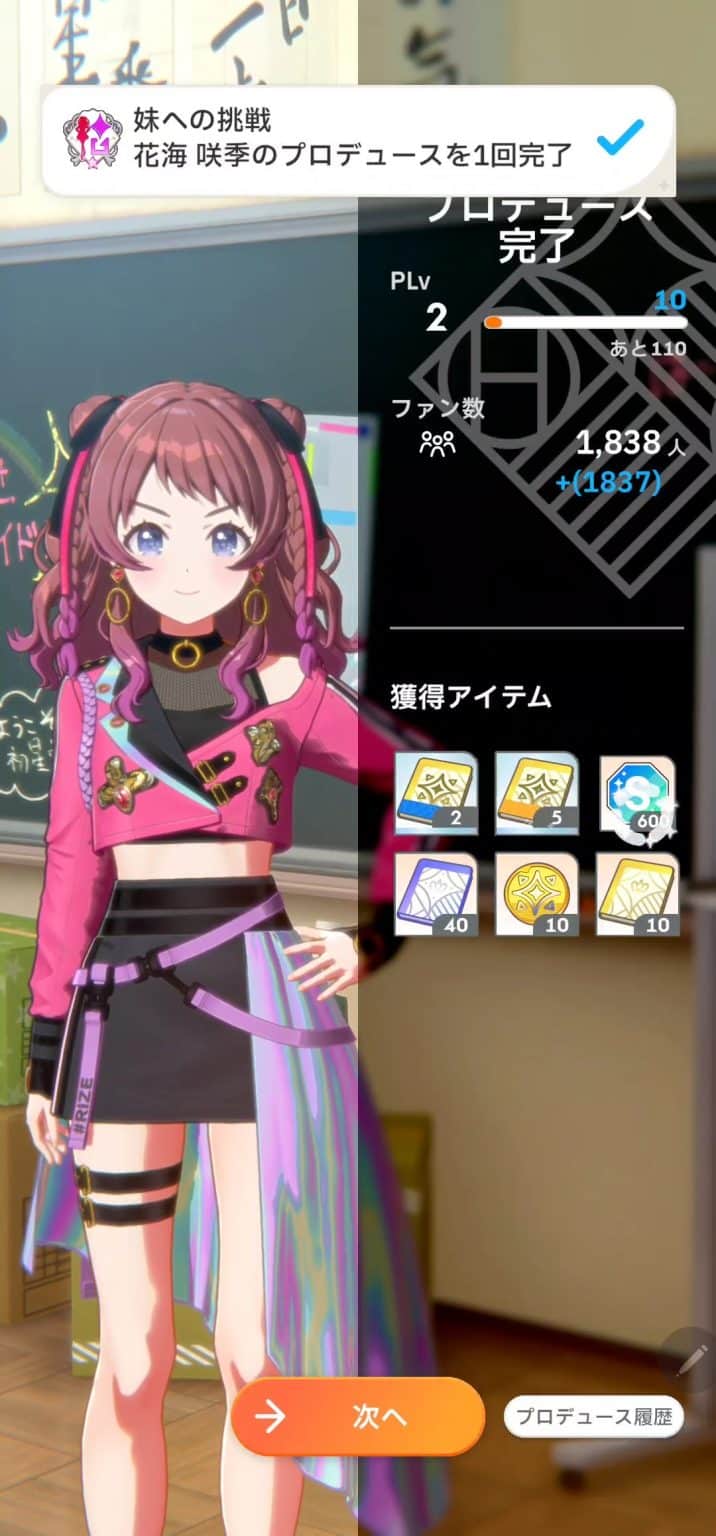Tap the pencil edit icon
Viewport: 716px width, 1536px height.
690,1360
